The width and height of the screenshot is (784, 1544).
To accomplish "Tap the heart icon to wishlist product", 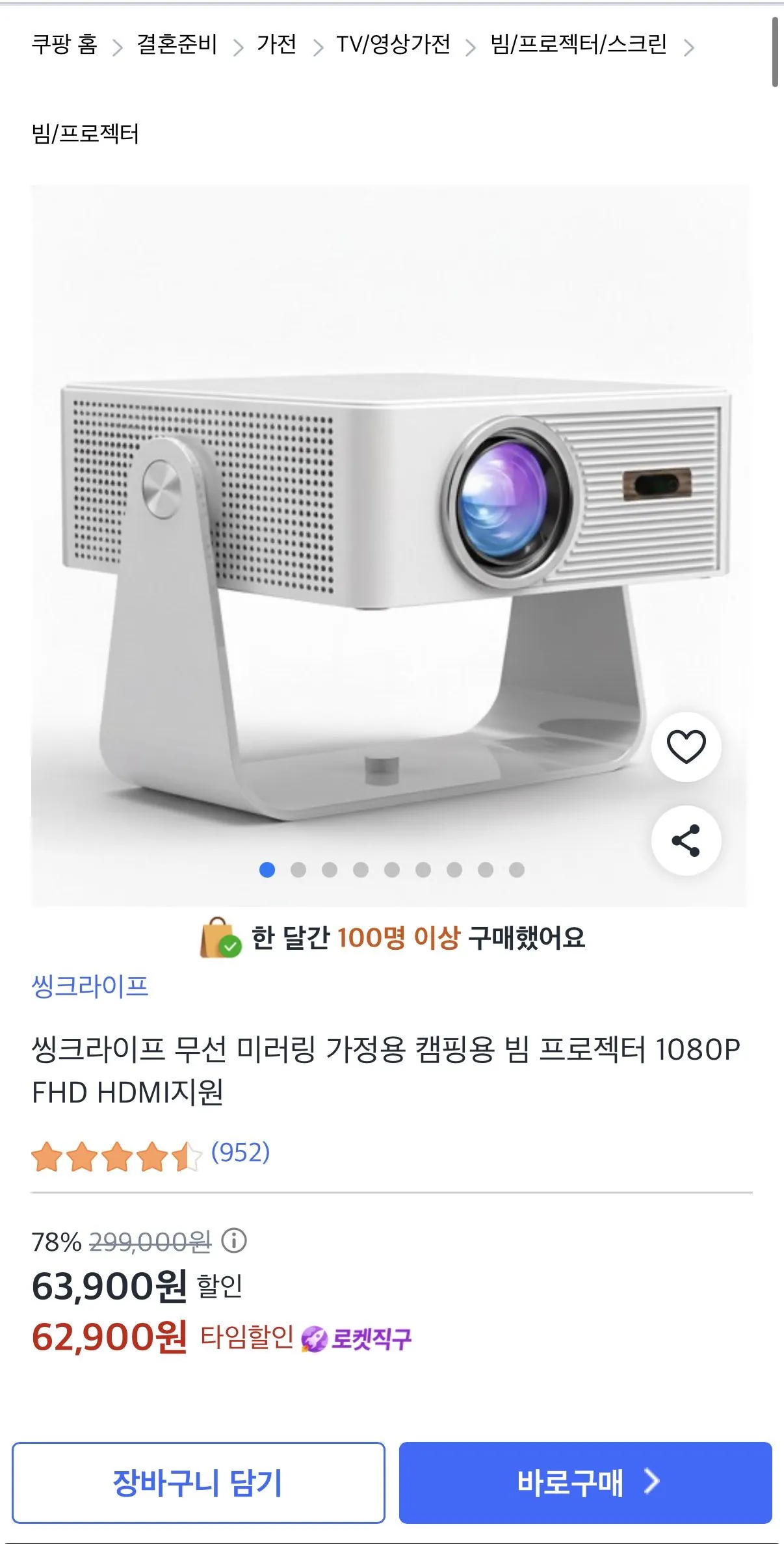I will [686, 748].
